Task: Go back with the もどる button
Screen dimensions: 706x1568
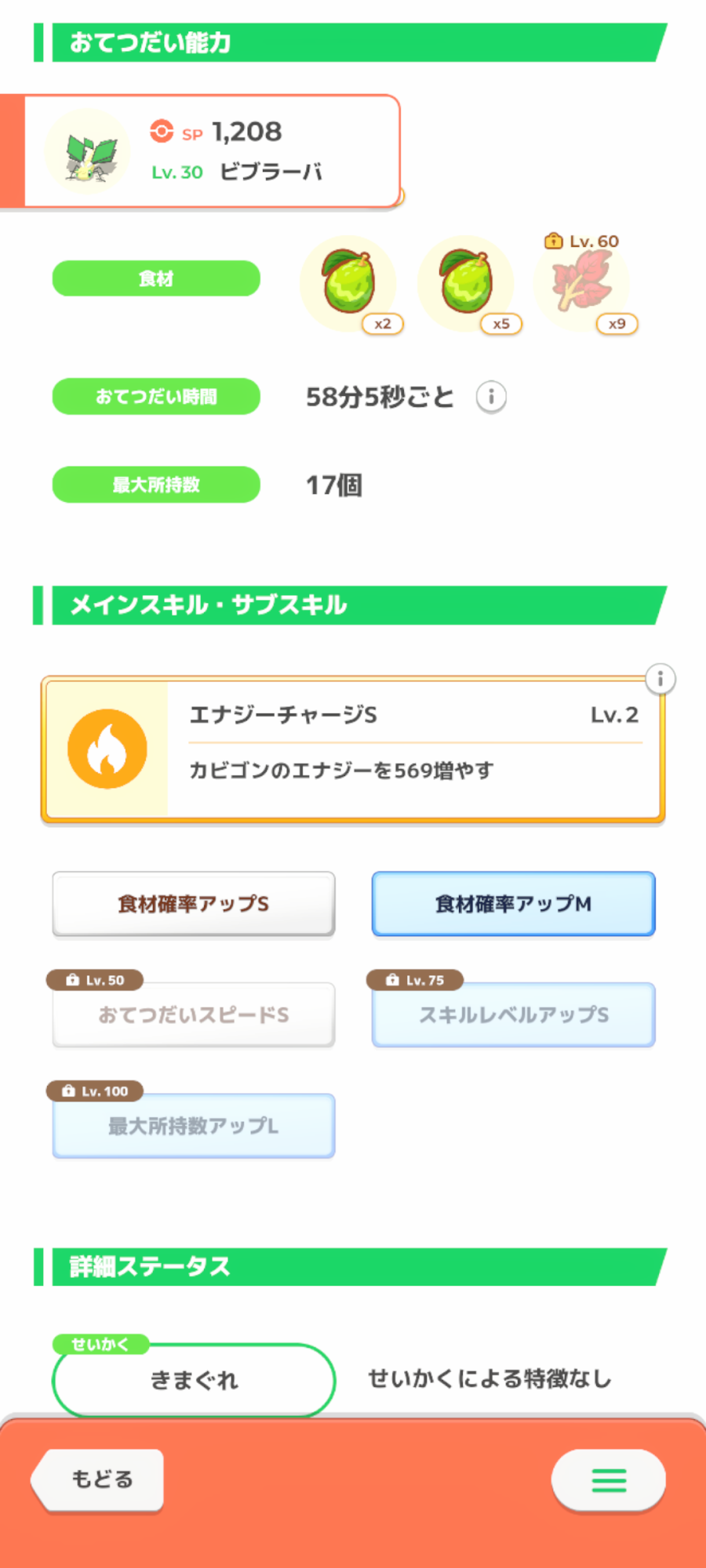Action: pos(98,1479)
